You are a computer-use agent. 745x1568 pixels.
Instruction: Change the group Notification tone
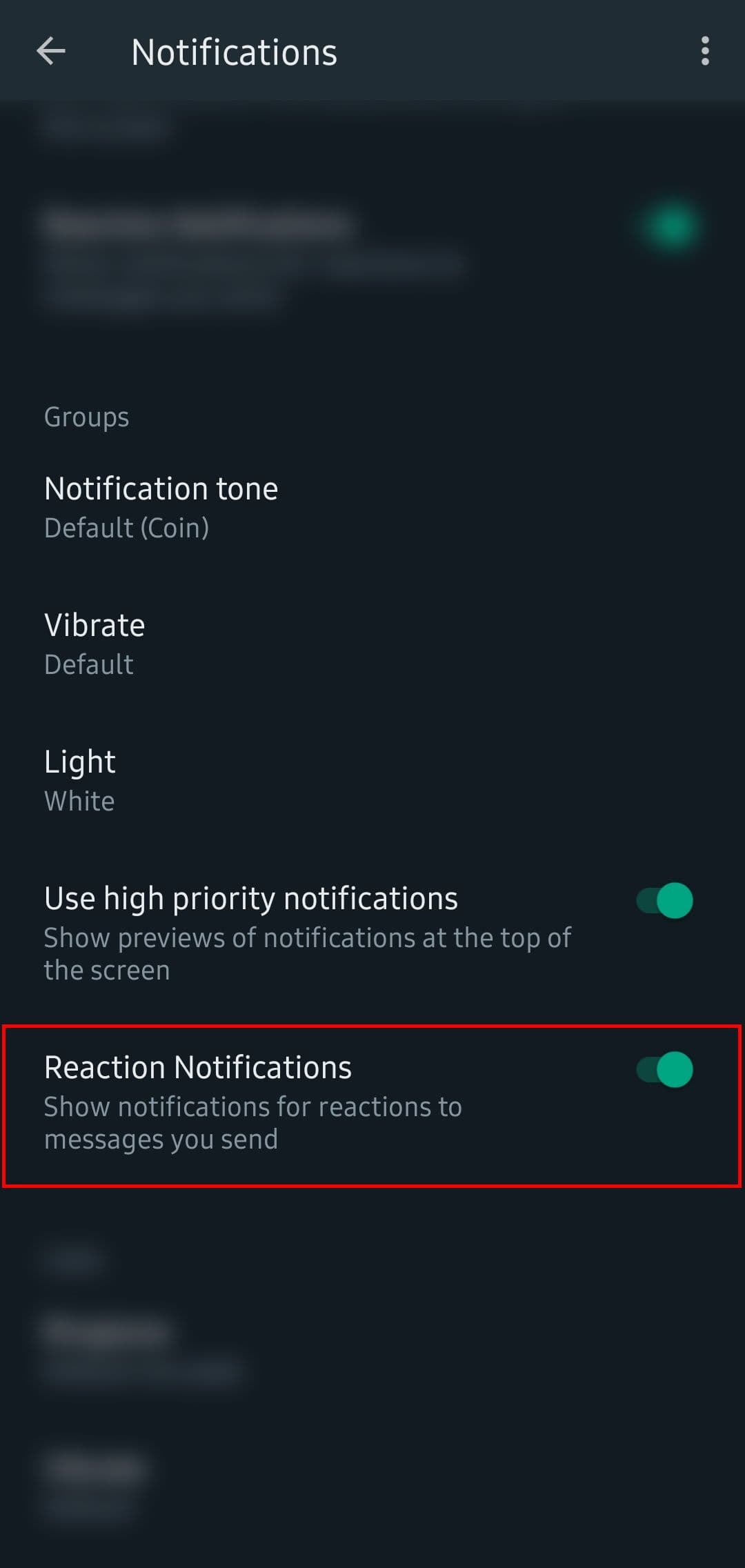[161, 507]
